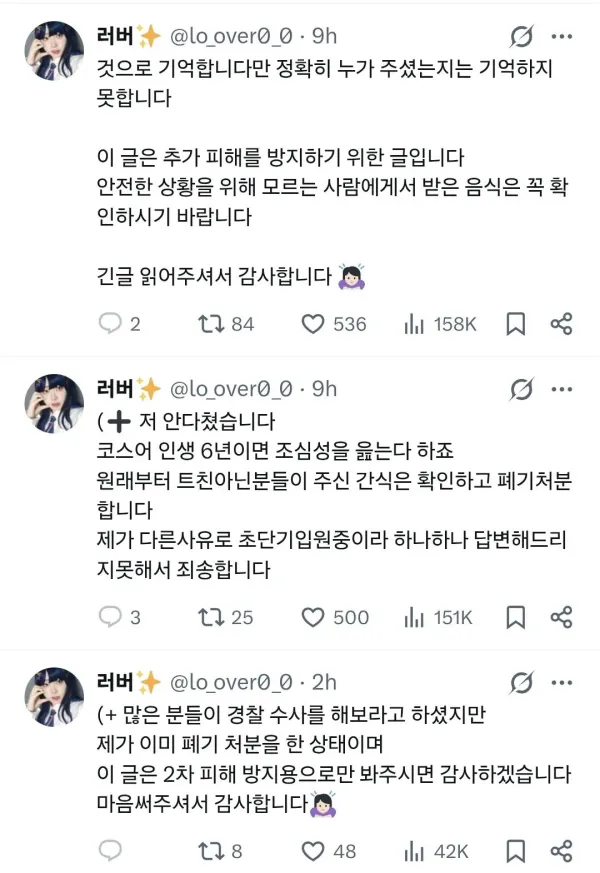The height and width of the screenshot is (873, 600).
Task: Bookmark the tweet with 158K views
Action: (x=516, y=323)
